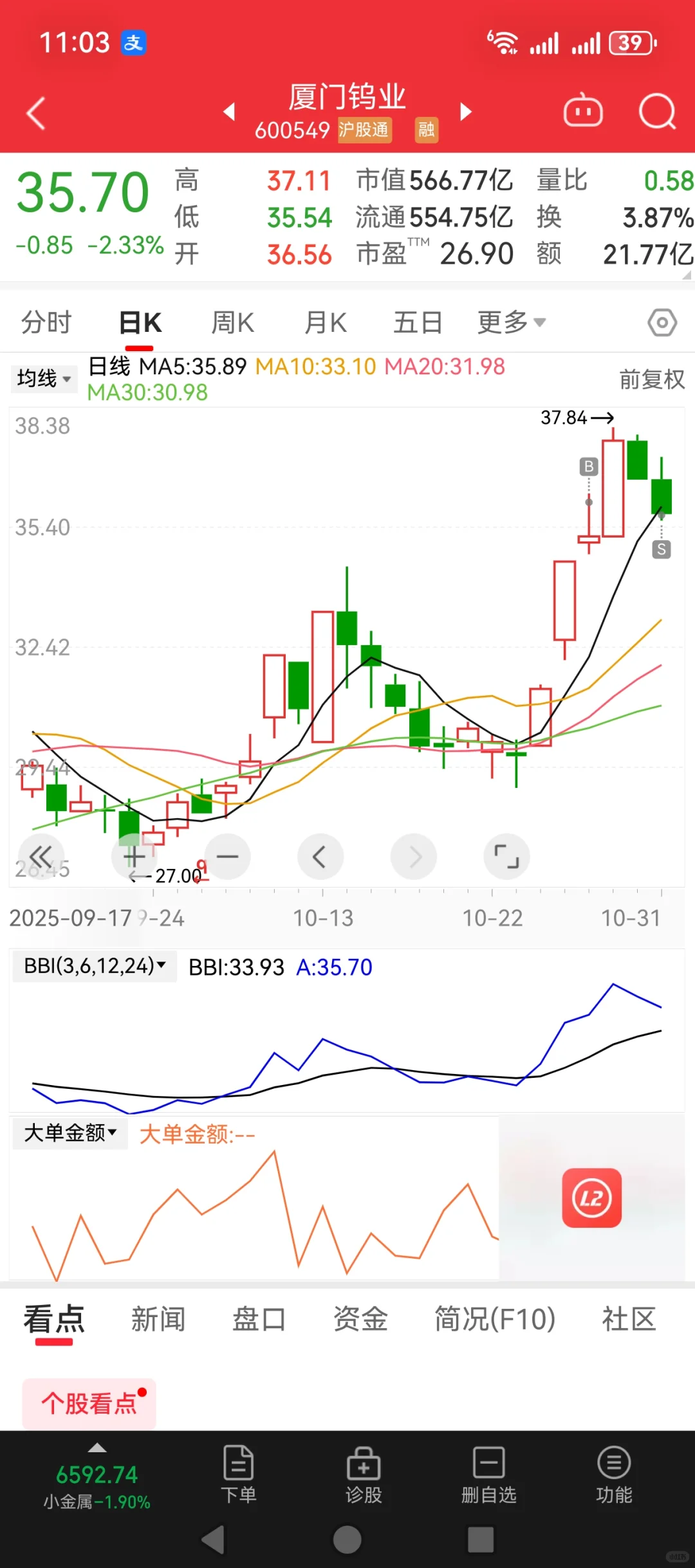Select the 周K chart tab
Viewport: 695px width, 1568px height.
pyautogui.click(x=233, y=322)
